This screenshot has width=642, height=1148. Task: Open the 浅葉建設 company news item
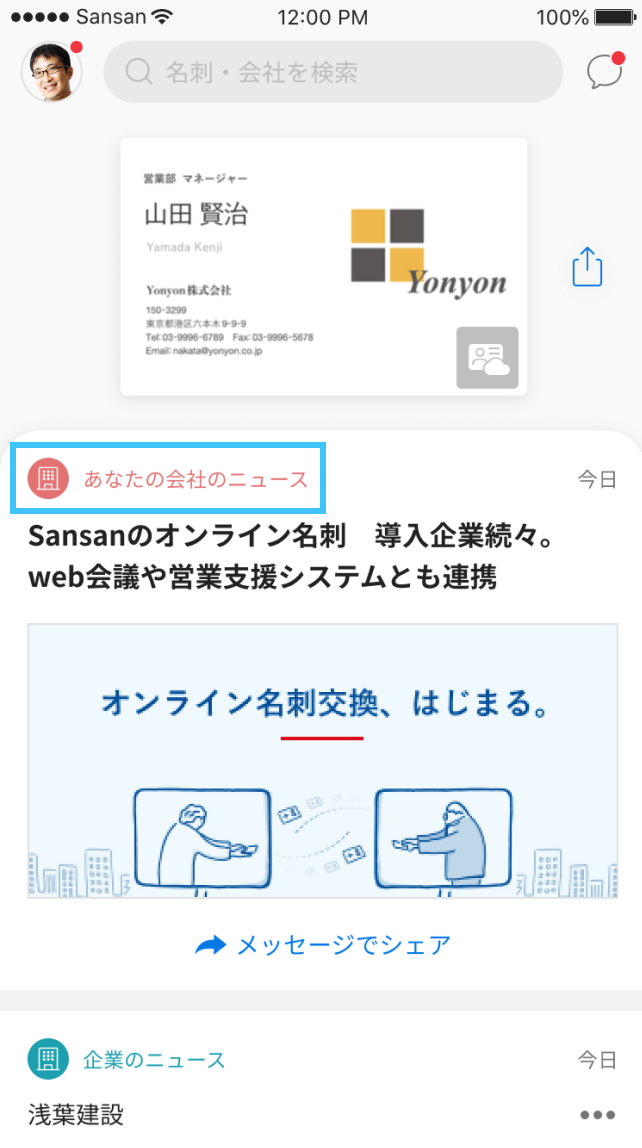point(76,1115)
